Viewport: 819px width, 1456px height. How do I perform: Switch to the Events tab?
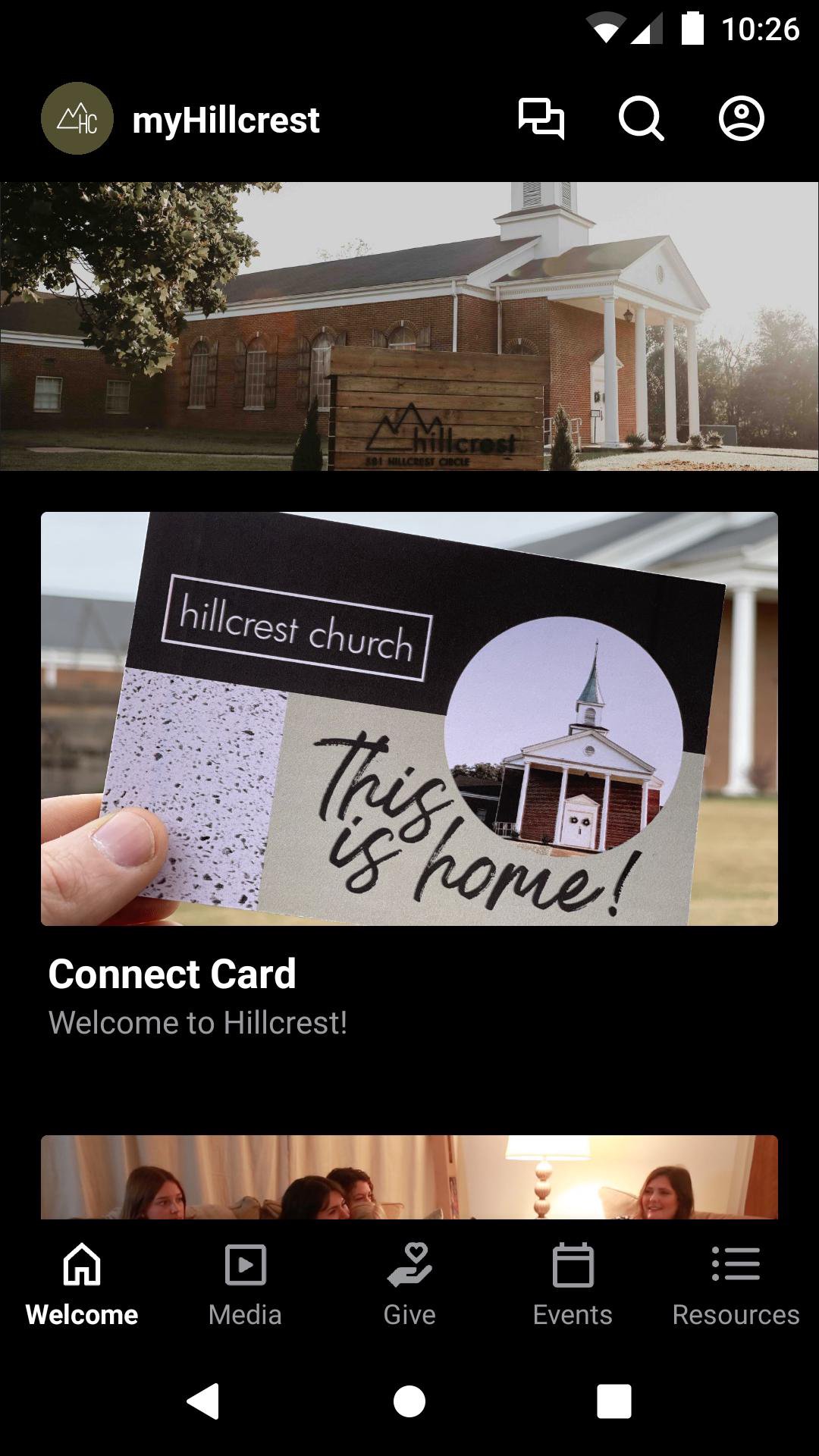pyautogui.click(x=573, y=1282)
